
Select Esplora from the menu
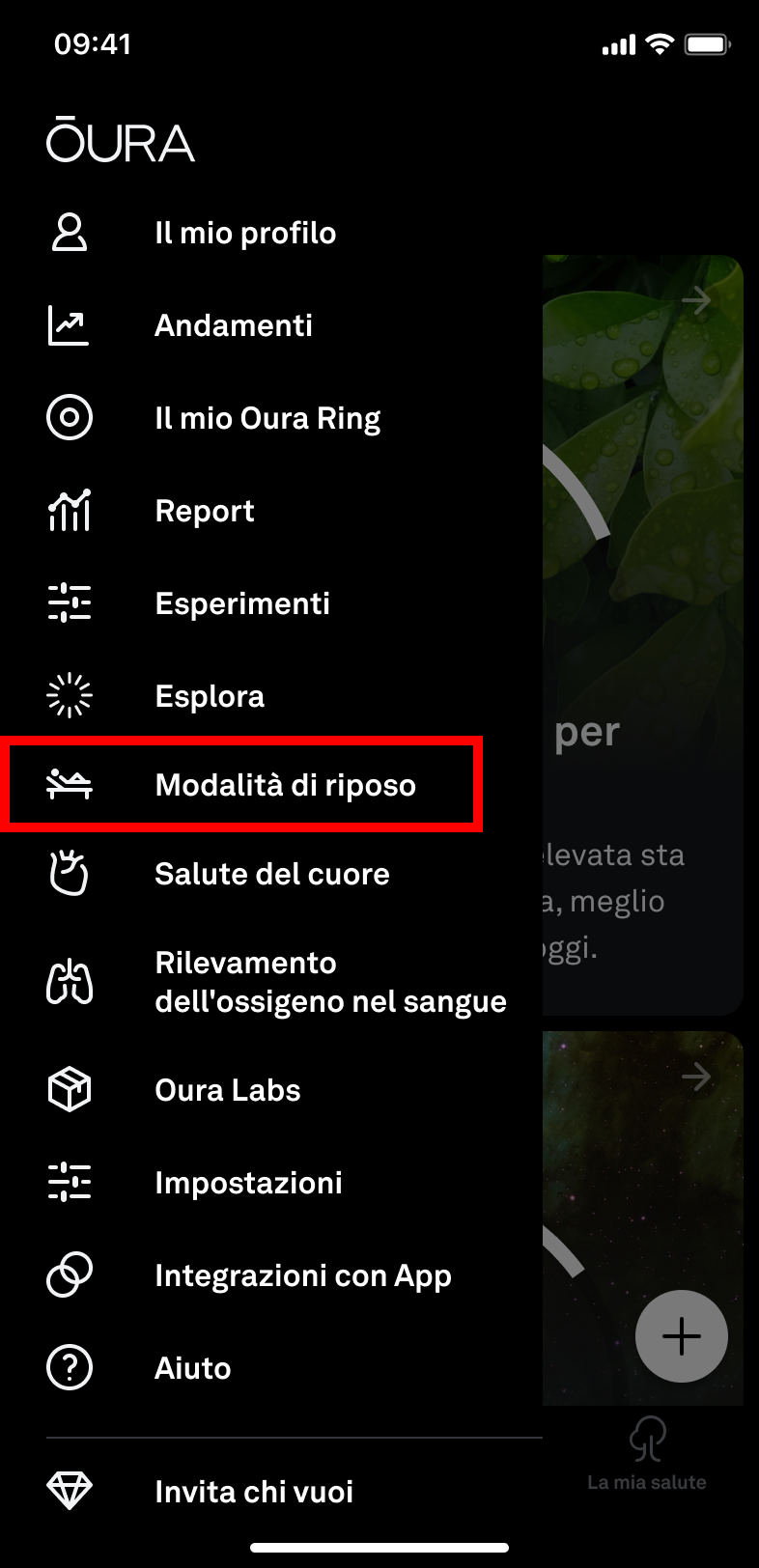(270, 696)
